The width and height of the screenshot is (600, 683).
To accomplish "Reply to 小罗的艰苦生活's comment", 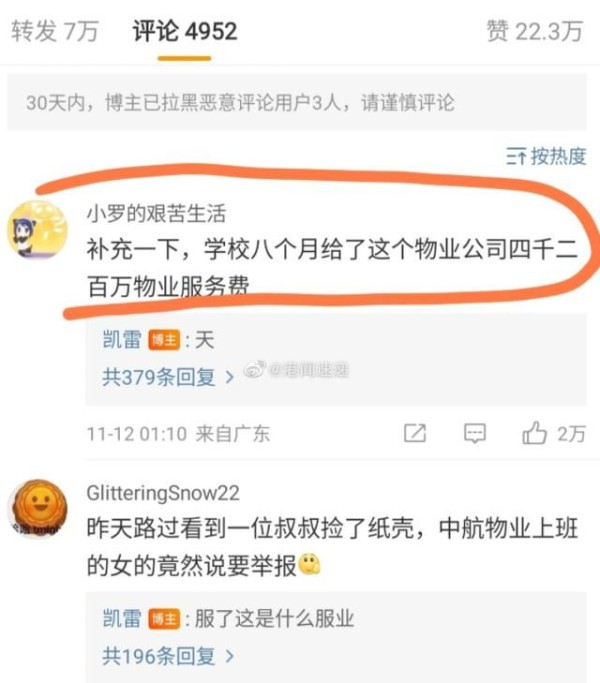I will 475,433.
